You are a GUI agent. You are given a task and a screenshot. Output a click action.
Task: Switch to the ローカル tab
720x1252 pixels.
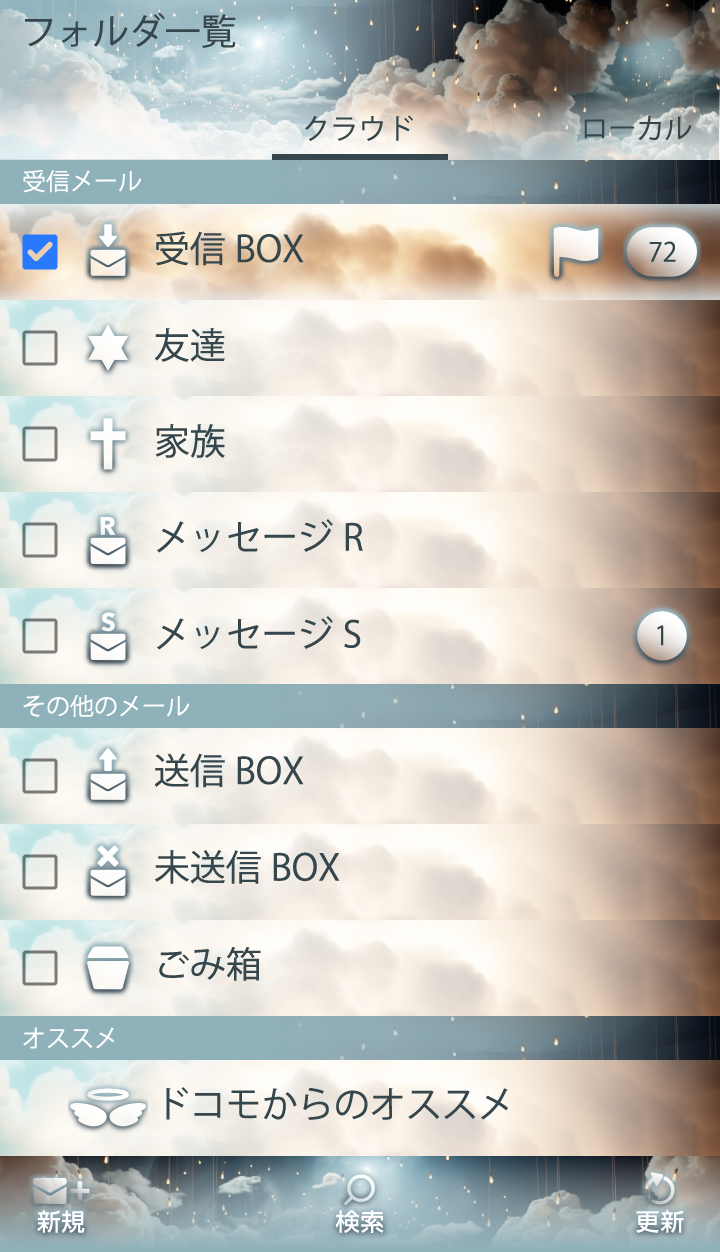(636, 129)
